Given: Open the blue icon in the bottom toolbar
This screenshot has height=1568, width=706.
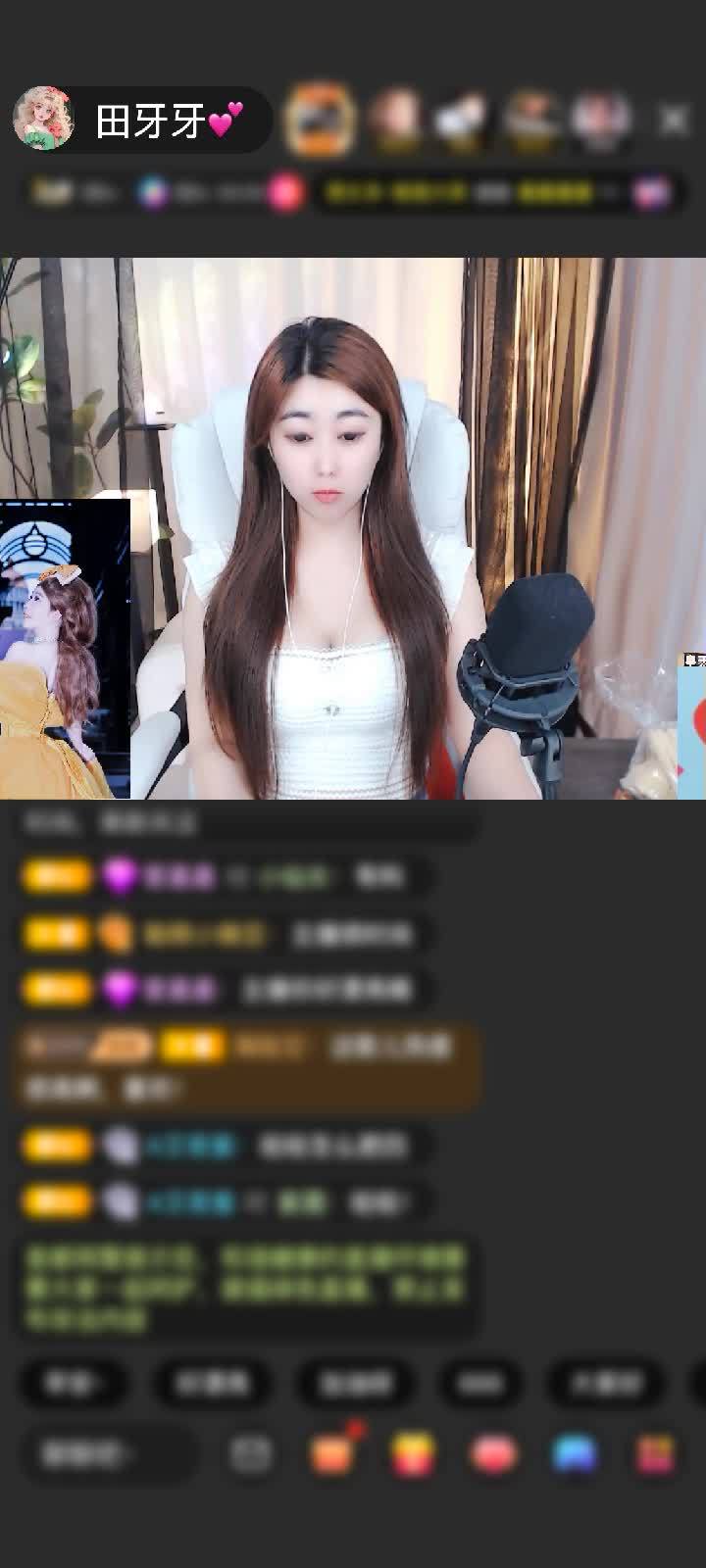Looking at the screenshot, I should (x=575, y=1453).
